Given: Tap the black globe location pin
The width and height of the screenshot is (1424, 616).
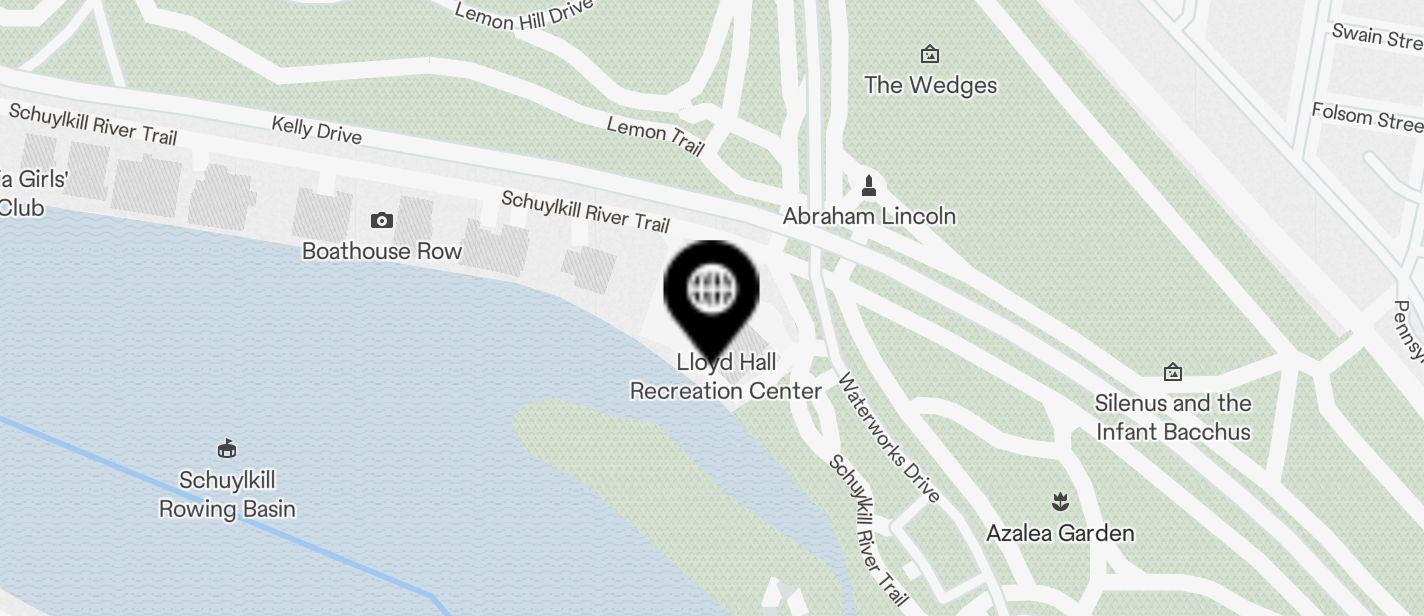Looking at the screenshot, I should 712,291.
